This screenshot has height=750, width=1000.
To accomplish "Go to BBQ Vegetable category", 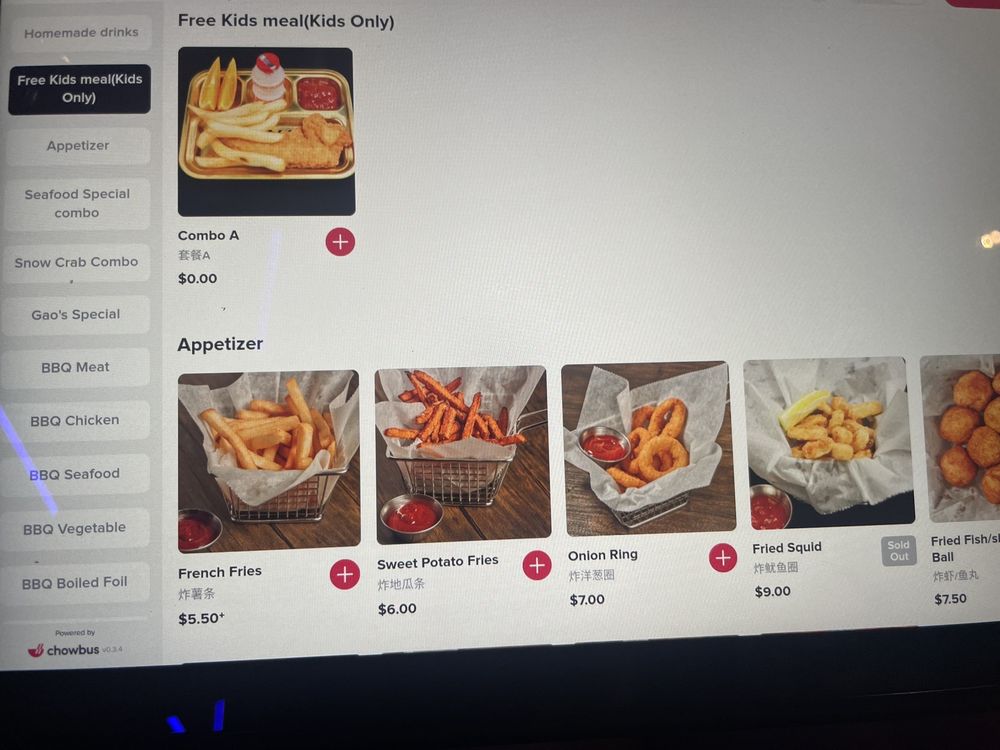I will (x=75, y=528).
